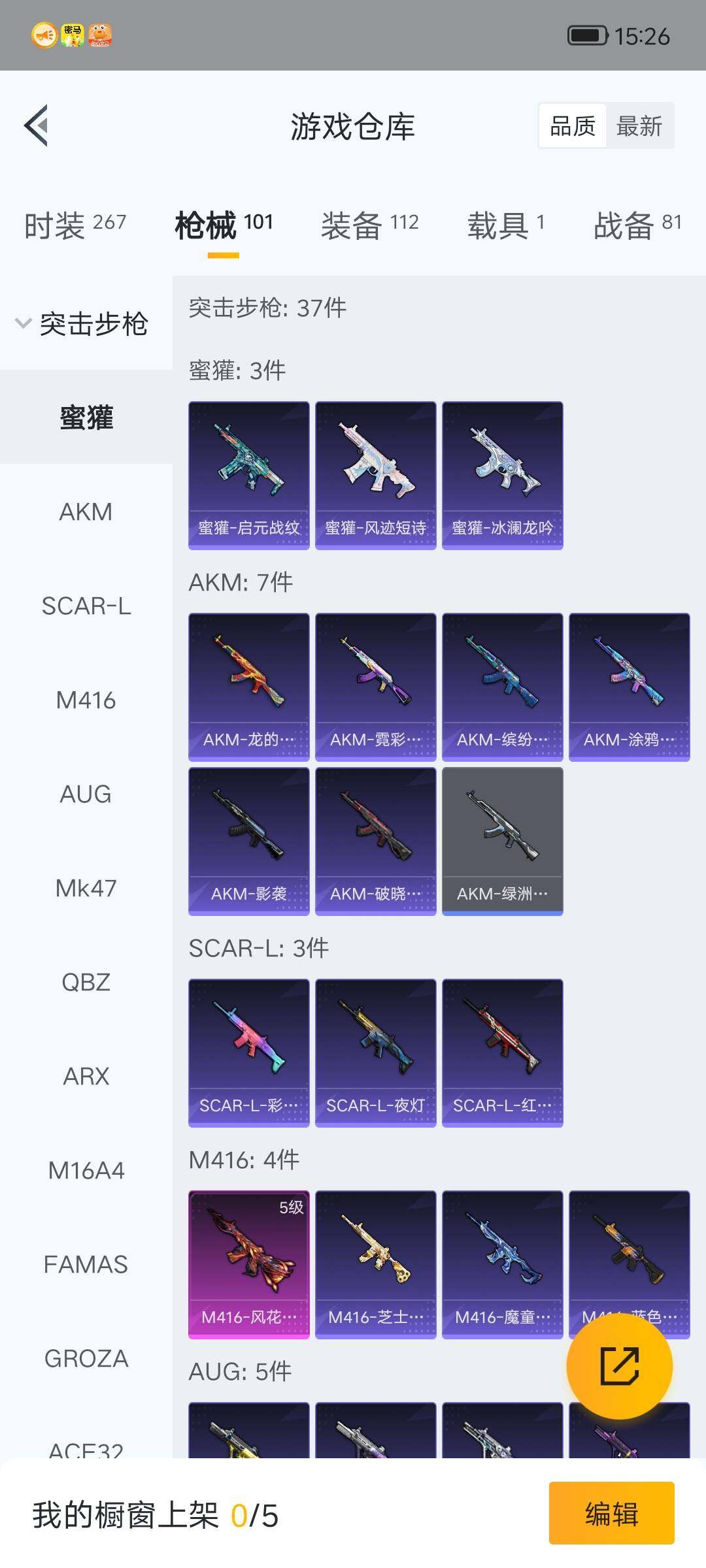Open the 蜜獾-启元战纹 skin

coord(248,475)
